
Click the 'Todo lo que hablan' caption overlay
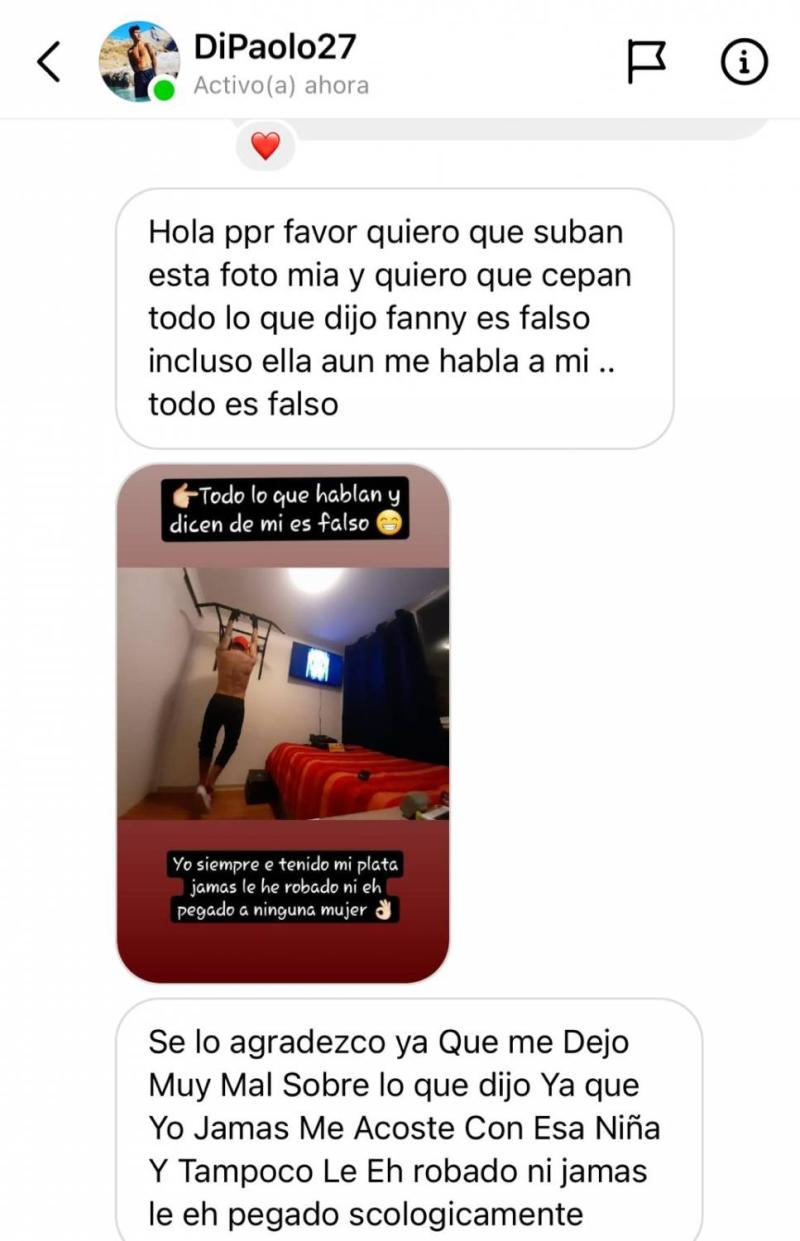point(286,510)
